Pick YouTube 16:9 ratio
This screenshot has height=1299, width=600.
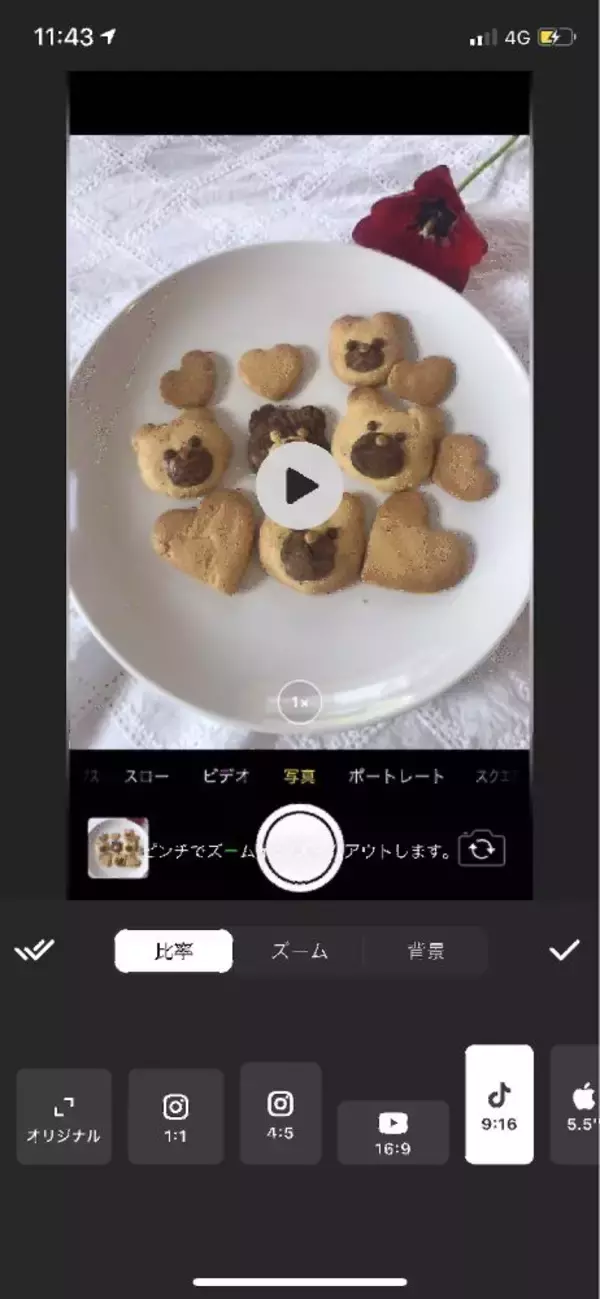392,1132
